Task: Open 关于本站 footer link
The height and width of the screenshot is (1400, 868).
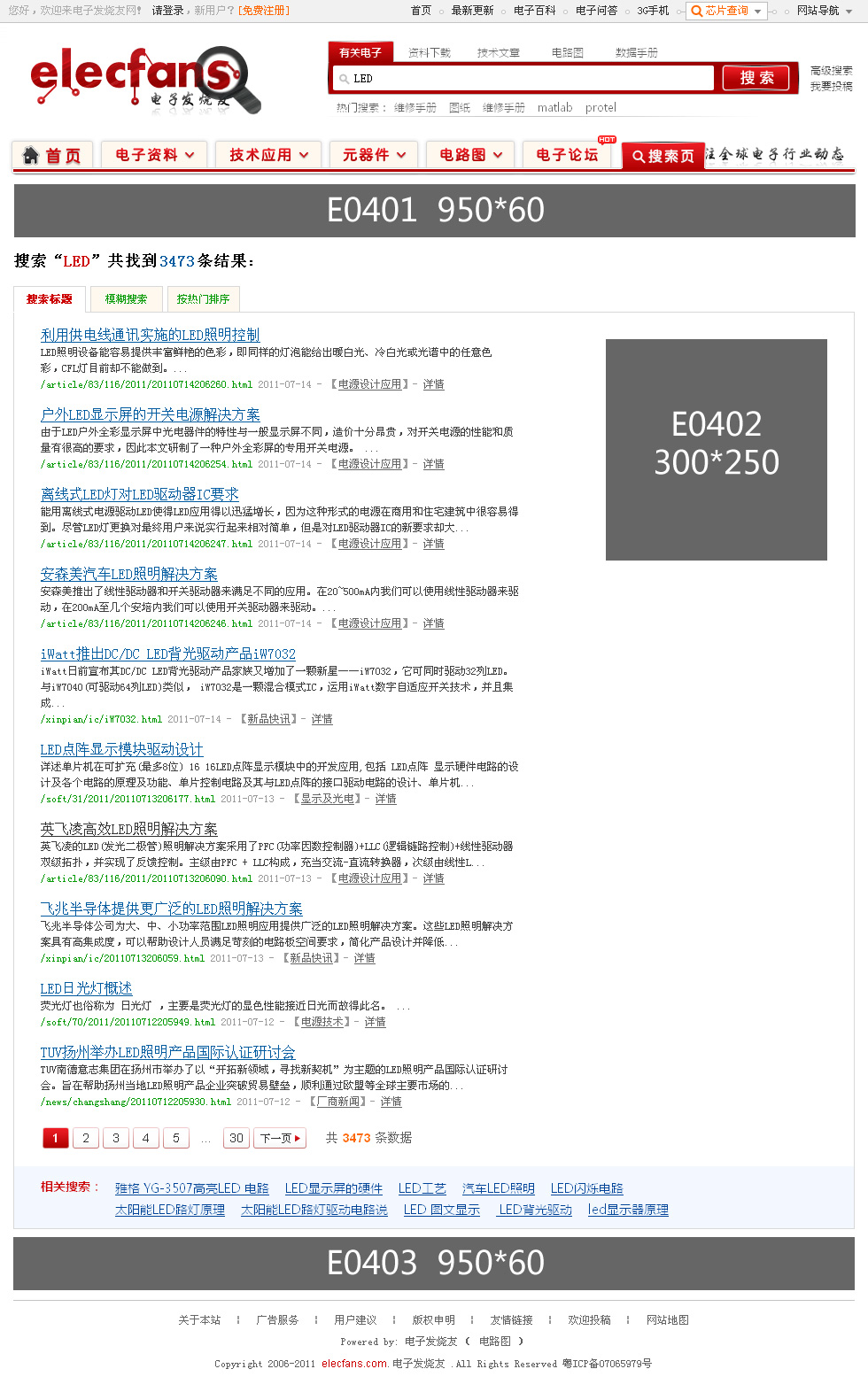Action: click(199, 1319)
